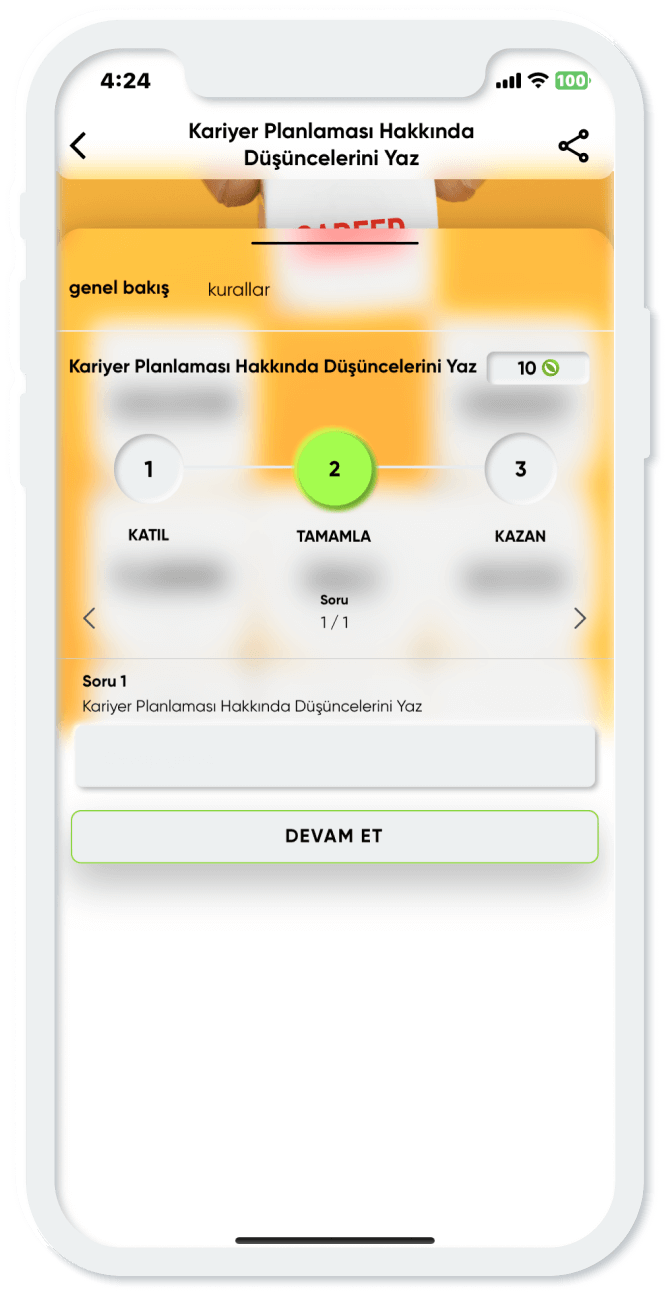Tap the DEVAM ET button
670x1296 pixels.
[334, 837]
